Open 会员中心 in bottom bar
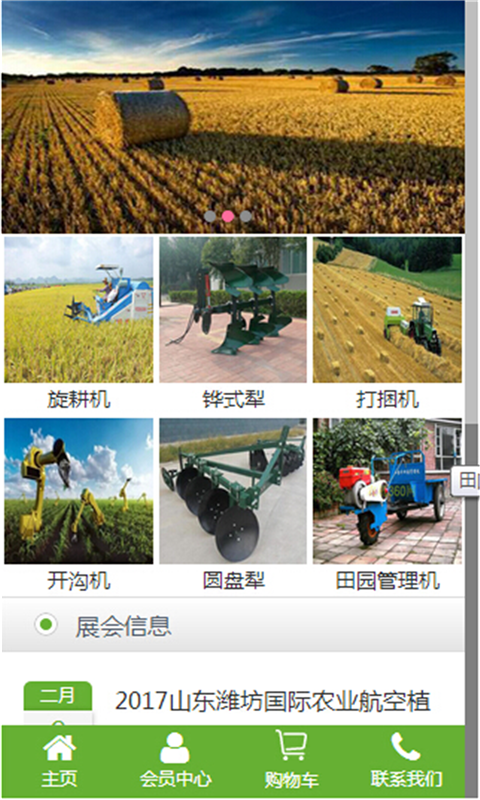The width and height of the screenshot is (480, 800). click(175, 761)
